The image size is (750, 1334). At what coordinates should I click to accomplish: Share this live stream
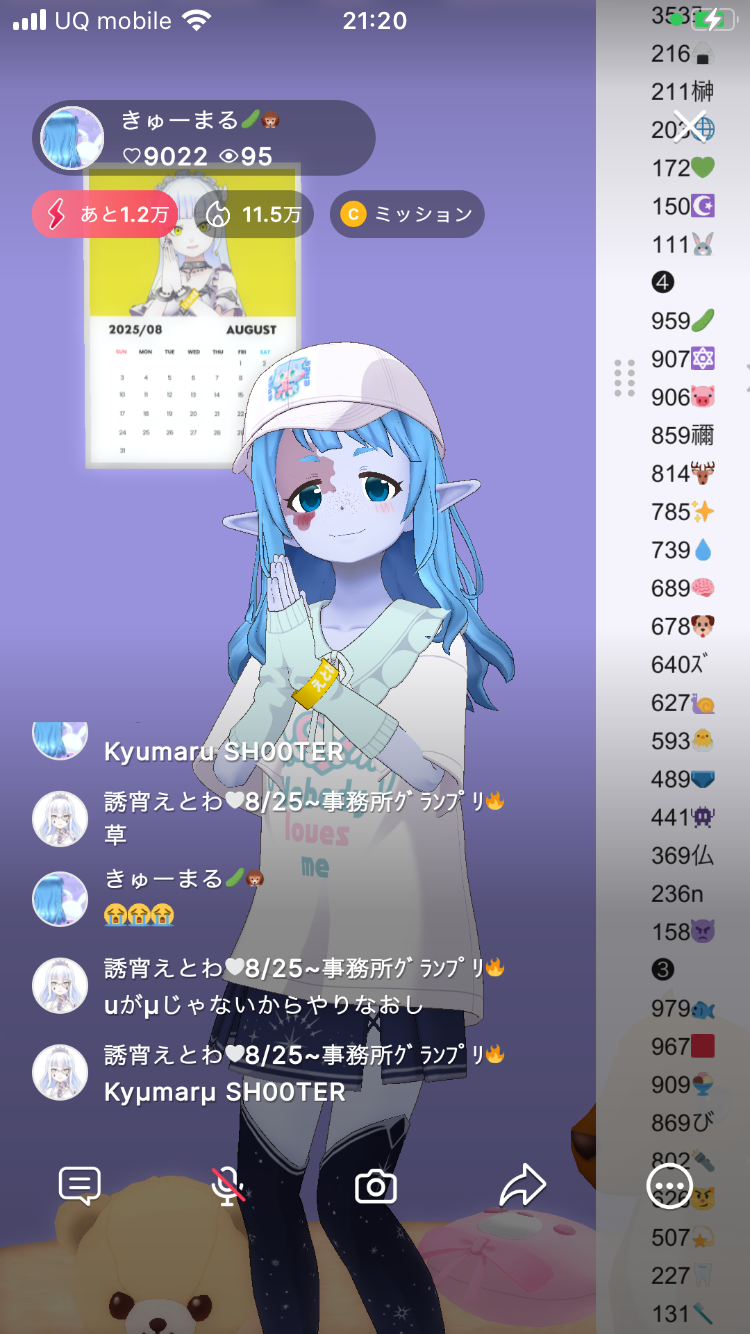(522, 1186)
